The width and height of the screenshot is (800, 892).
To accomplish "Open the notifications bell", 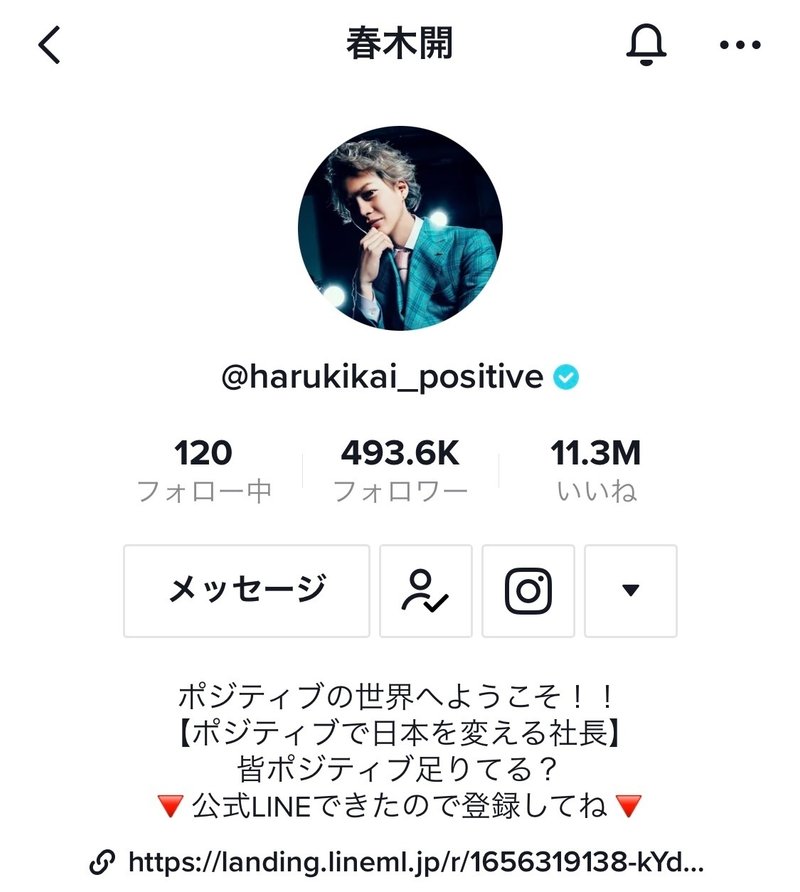I will [x=646, y=45].
